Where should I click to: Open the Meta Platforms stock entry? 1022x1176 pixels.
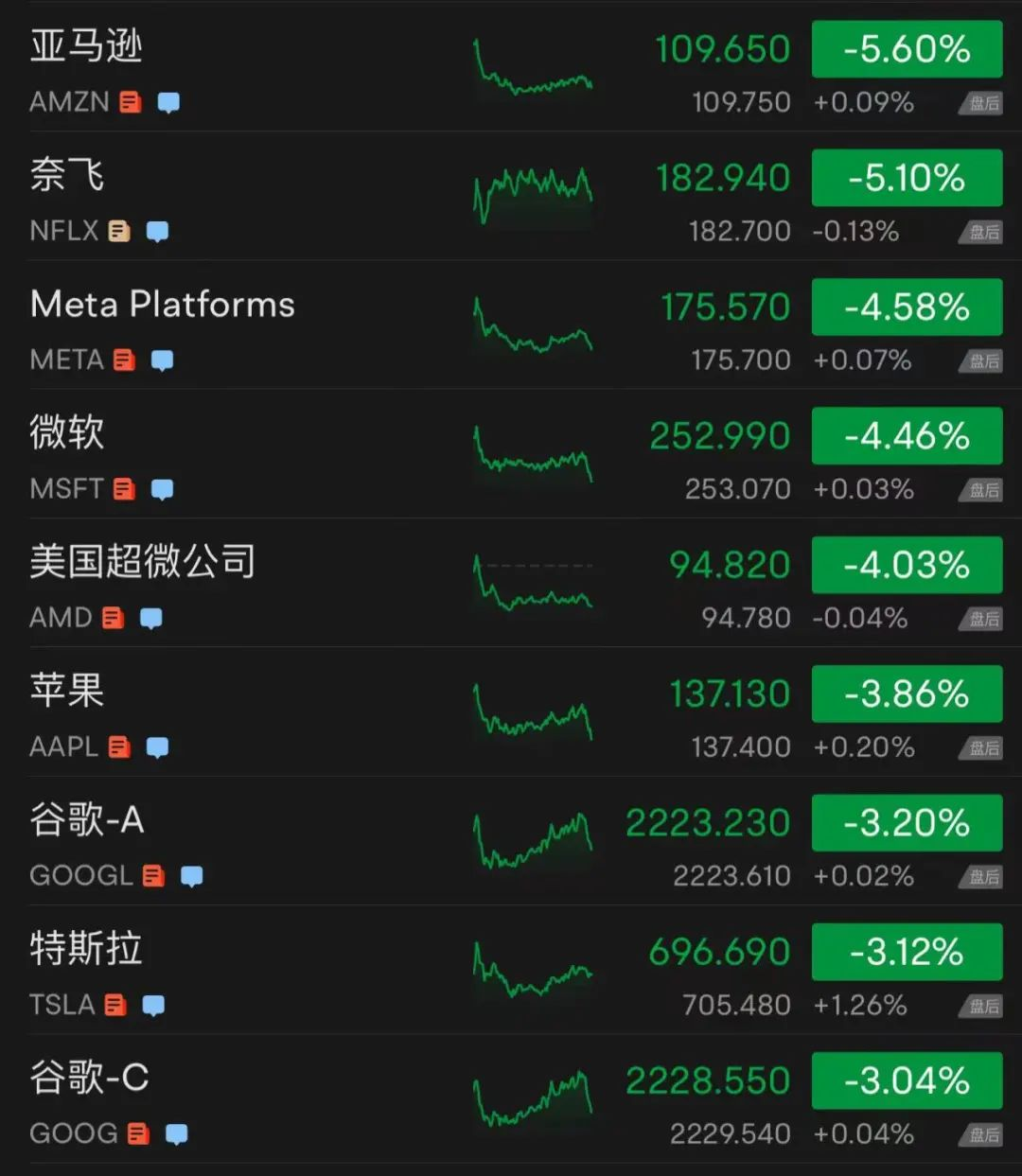161,304
